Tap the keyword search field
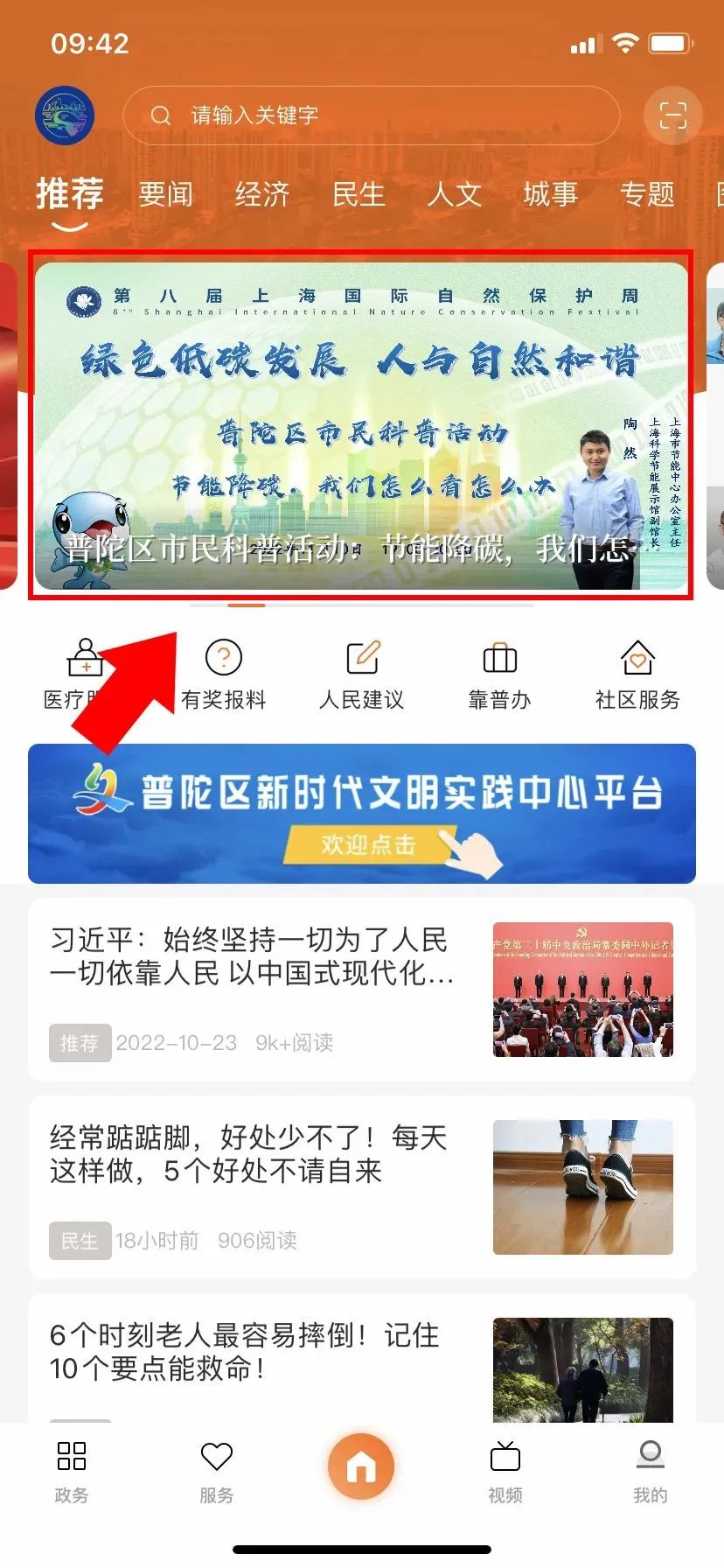 point(371,115)
